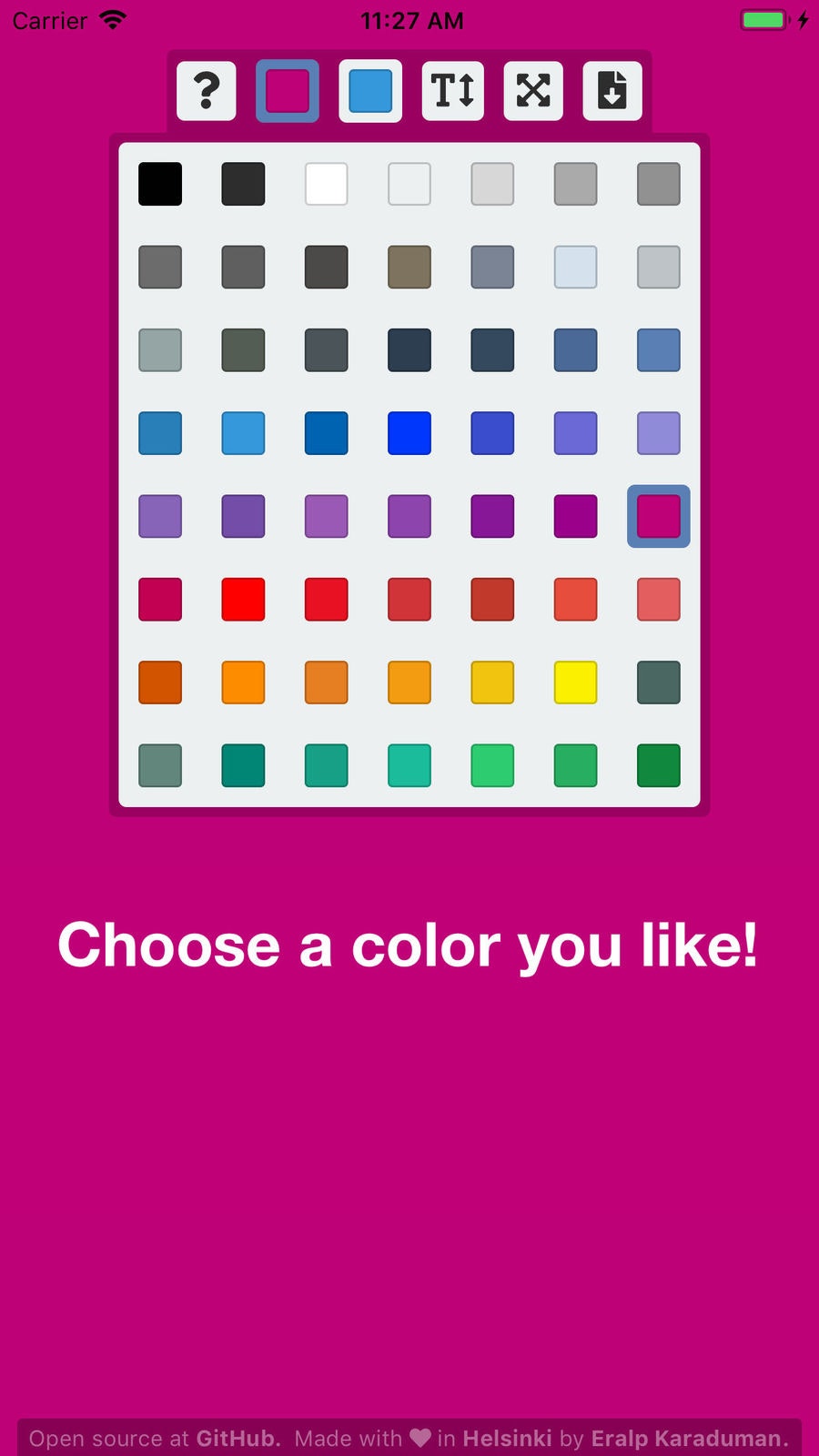Screen dimensions: 819x1456
Task: Click the battery indicator in the status bar
Action: click(764, 19)
